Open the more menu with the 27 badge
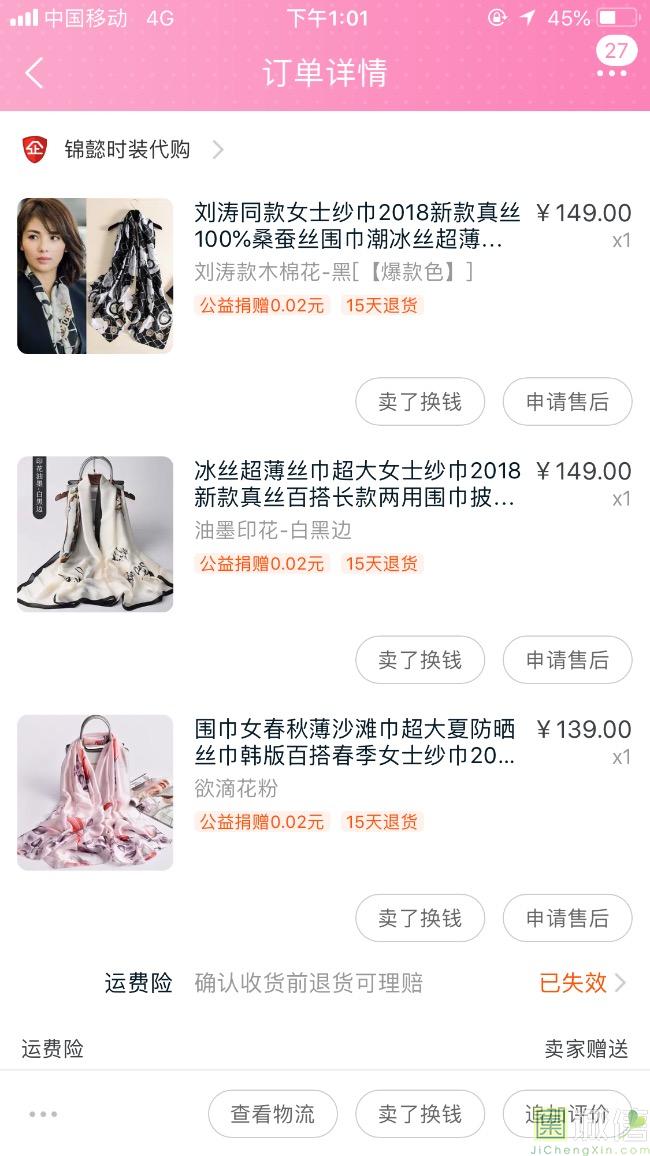This screenshot has height=1156, width=650. [612, 72]
